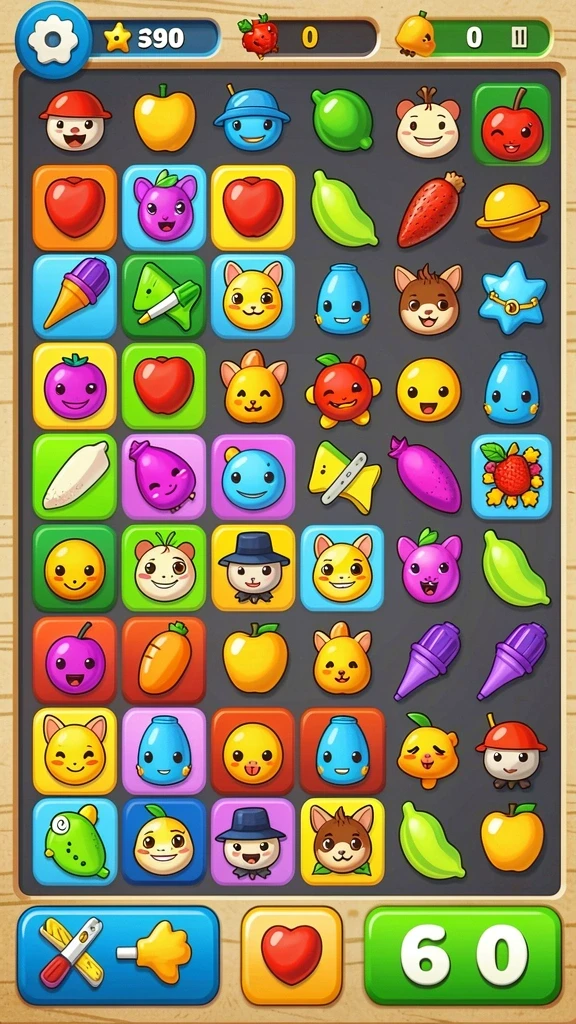
Task: Select the green lime piece
Action: click(342, 120)
